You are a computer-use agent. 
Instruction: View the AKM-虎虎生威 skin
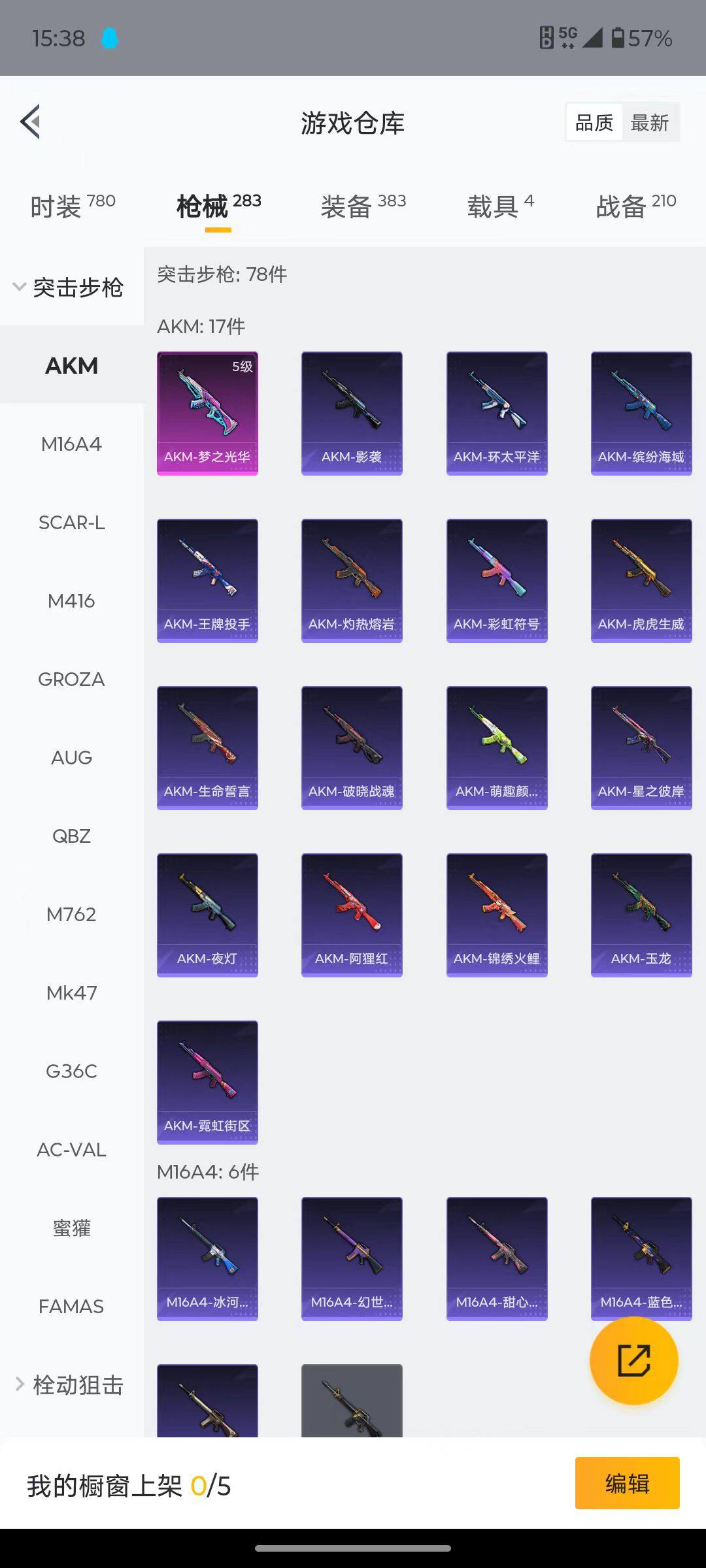[641, 581]
